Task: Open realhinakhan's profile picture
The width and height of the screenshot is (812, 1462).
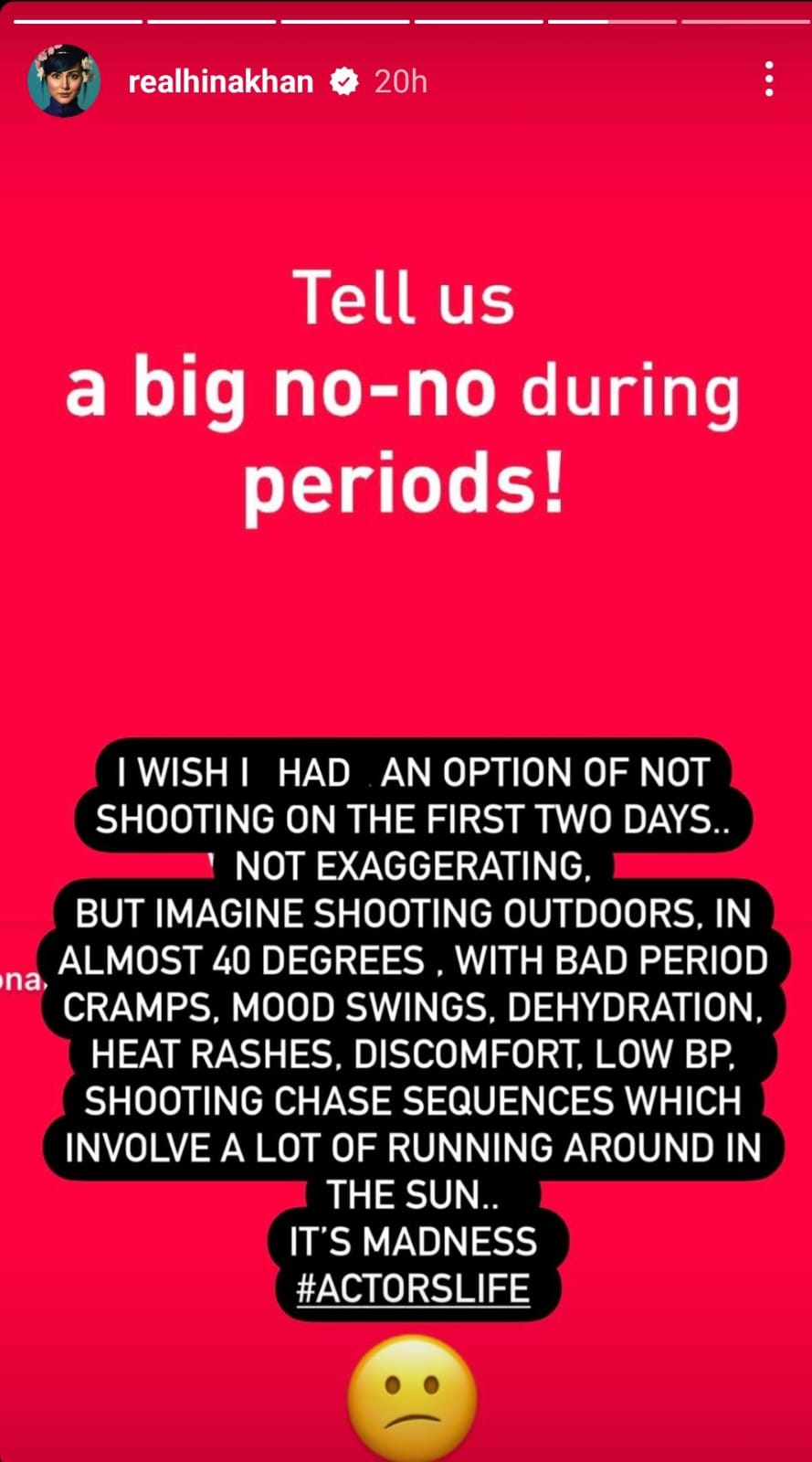Action: pyautogui.click(x=64, y=81)
